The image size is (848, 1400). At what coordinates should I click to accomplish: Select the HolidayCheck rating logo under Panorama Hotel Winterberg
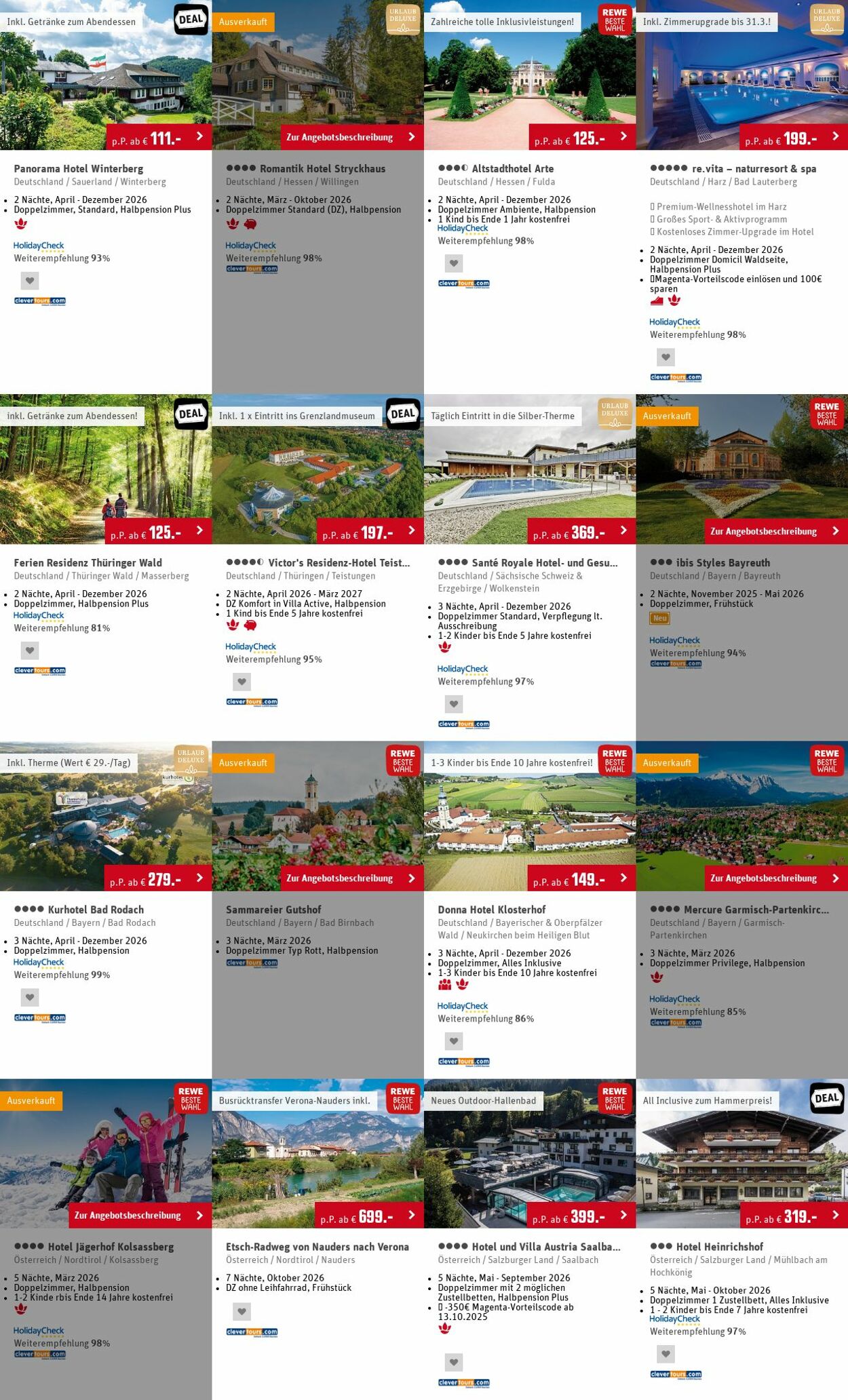[x=39, y=246]
